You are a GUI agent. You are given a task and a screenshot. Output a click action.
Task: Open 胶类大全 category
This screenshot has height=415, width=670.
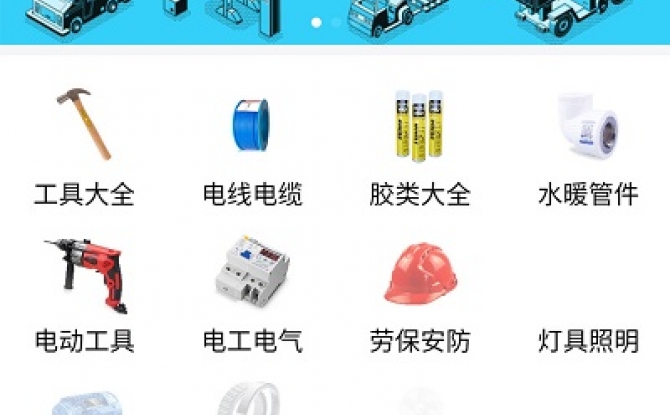point(419,145)
